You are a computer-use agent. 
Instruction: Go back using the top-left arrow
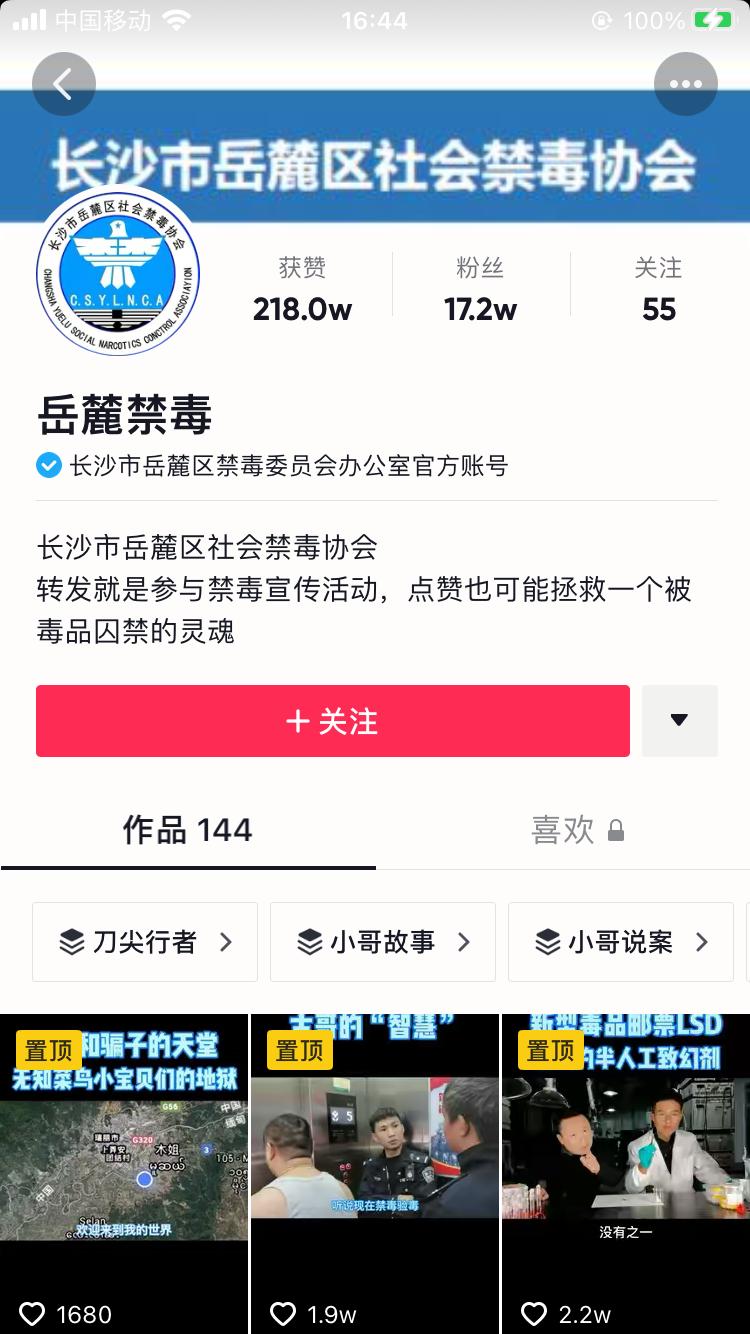[63, 84]
